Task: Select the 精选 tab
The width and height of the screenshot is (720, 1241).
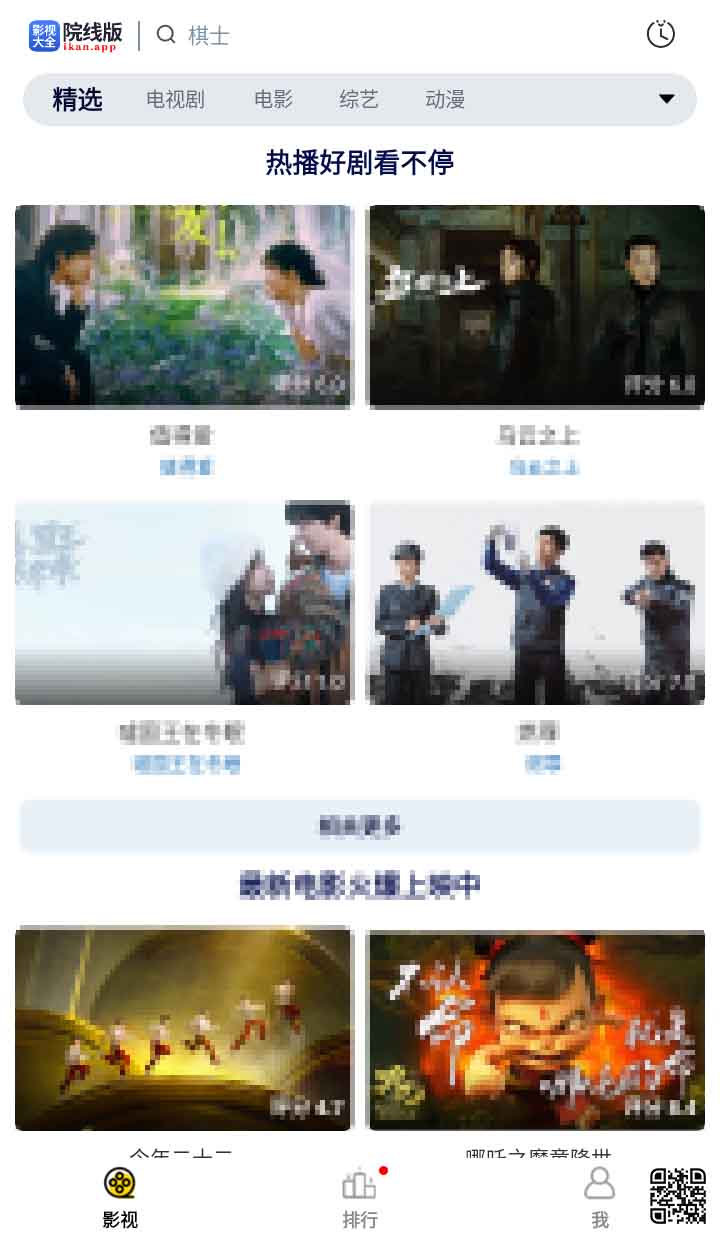Action: (x=77, y=99)
